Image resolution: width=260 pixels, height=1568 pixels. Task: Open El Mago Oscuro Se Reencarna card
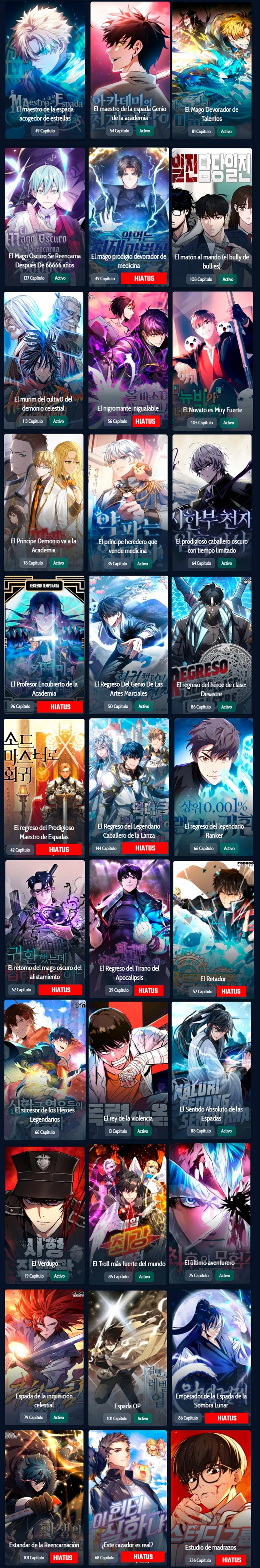45,213
